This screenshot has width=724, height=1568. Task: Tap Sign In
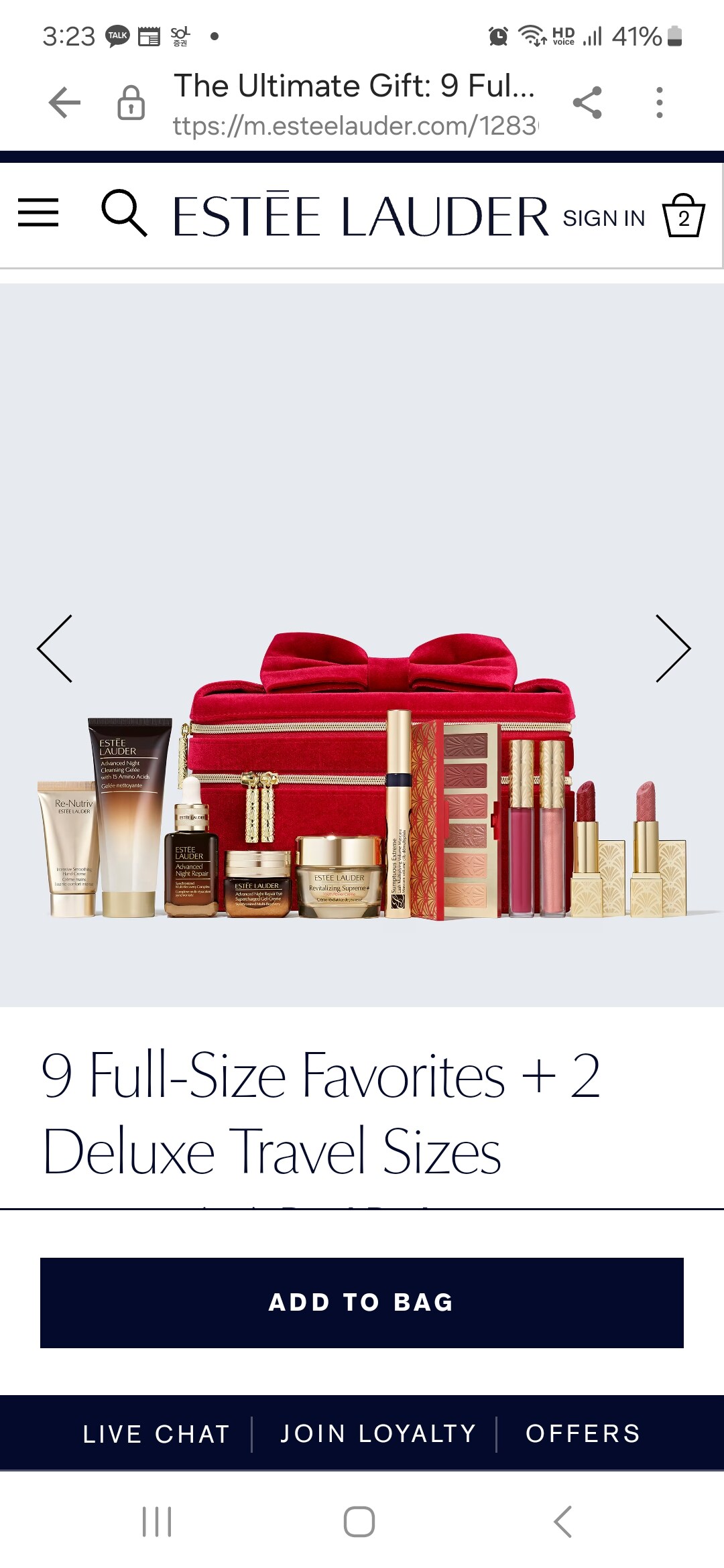click(603, 218)
